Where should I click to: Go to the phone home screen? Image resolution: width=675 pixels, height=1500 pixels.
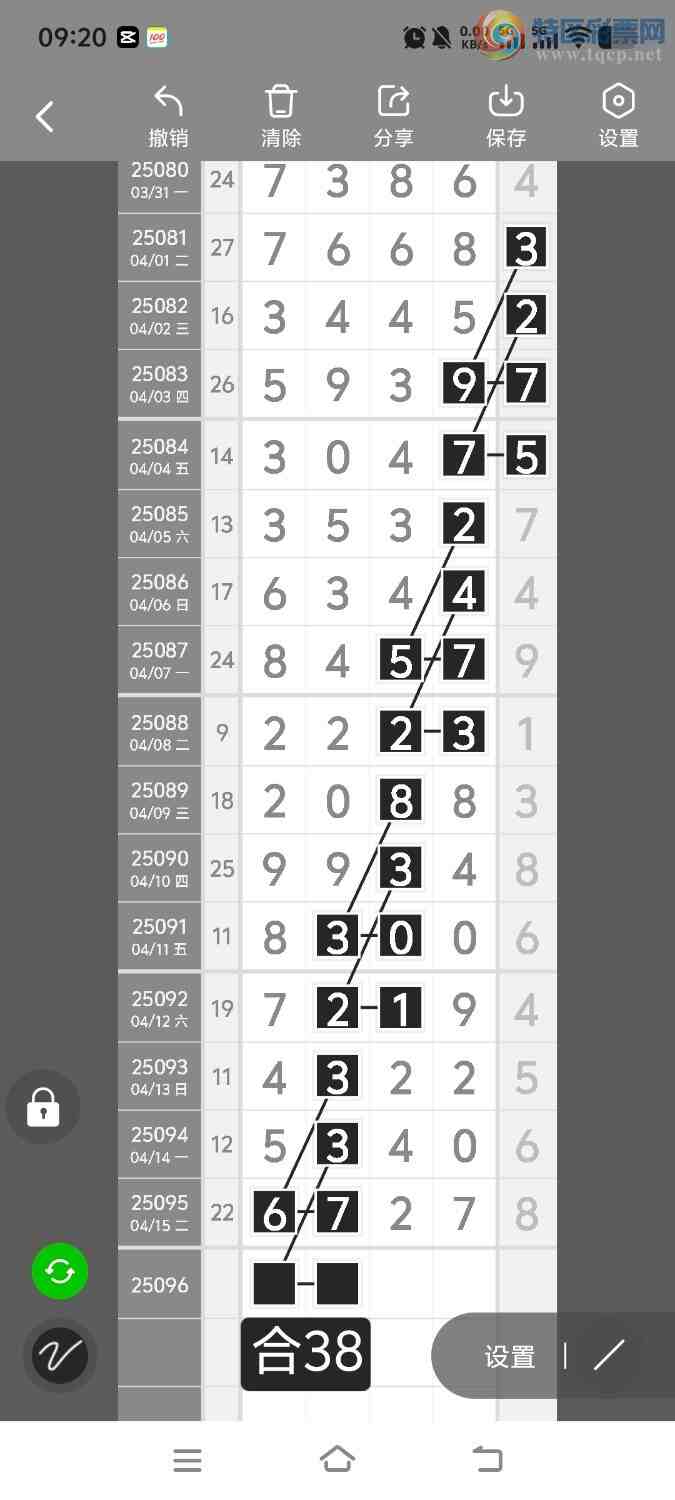tap(337, 1460)
